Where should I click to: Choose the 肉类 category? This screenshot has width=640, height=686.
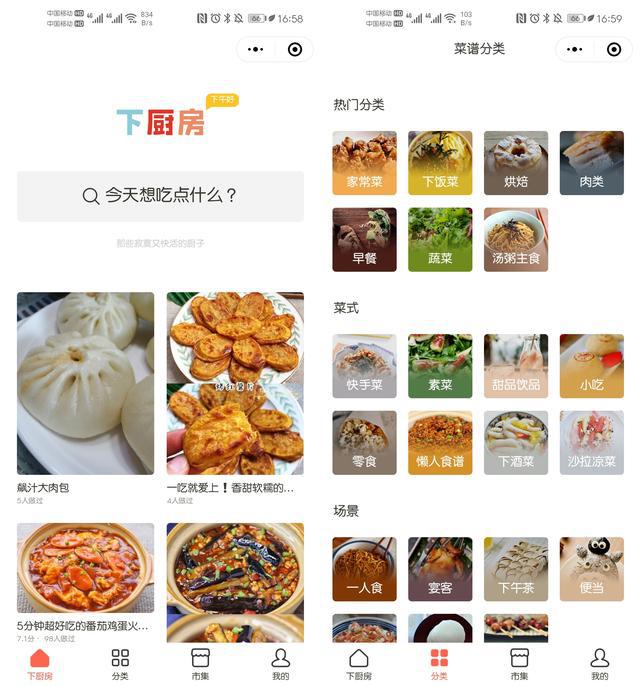[x=591, y=162]
